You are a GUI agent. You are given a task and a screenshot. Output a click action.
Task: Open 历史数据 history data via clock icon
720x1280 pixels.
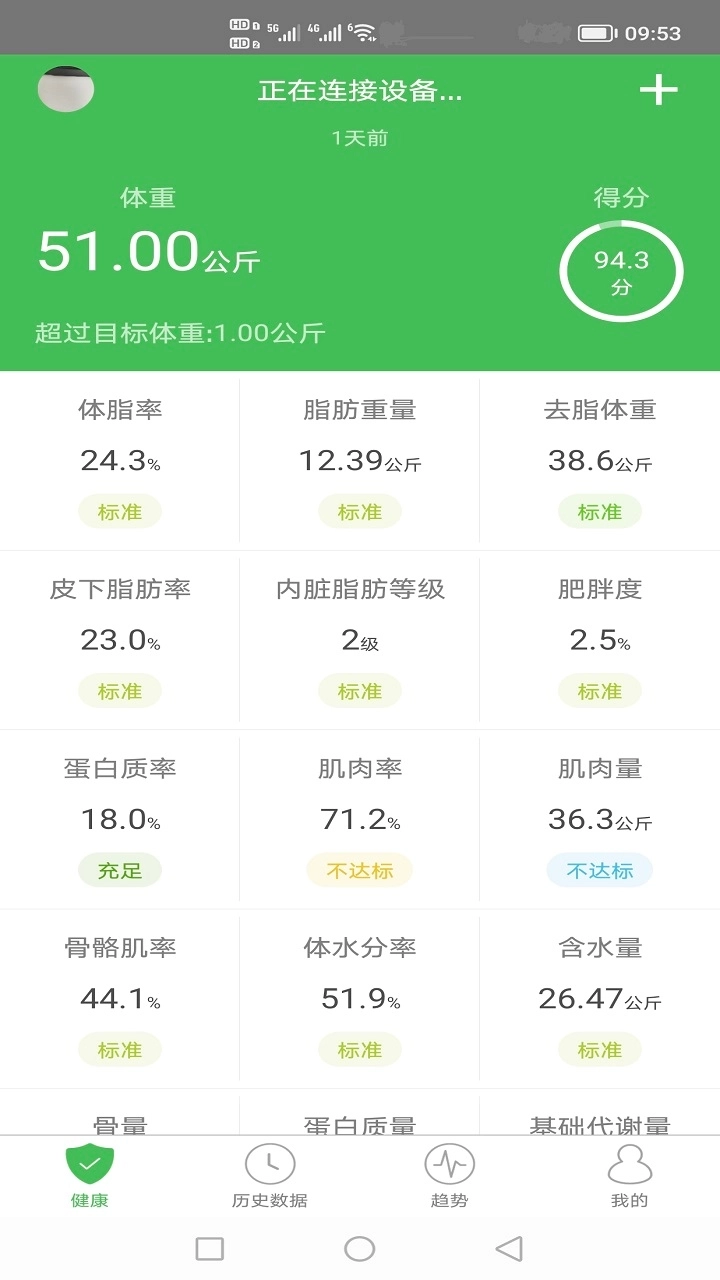coord(269,1164)
